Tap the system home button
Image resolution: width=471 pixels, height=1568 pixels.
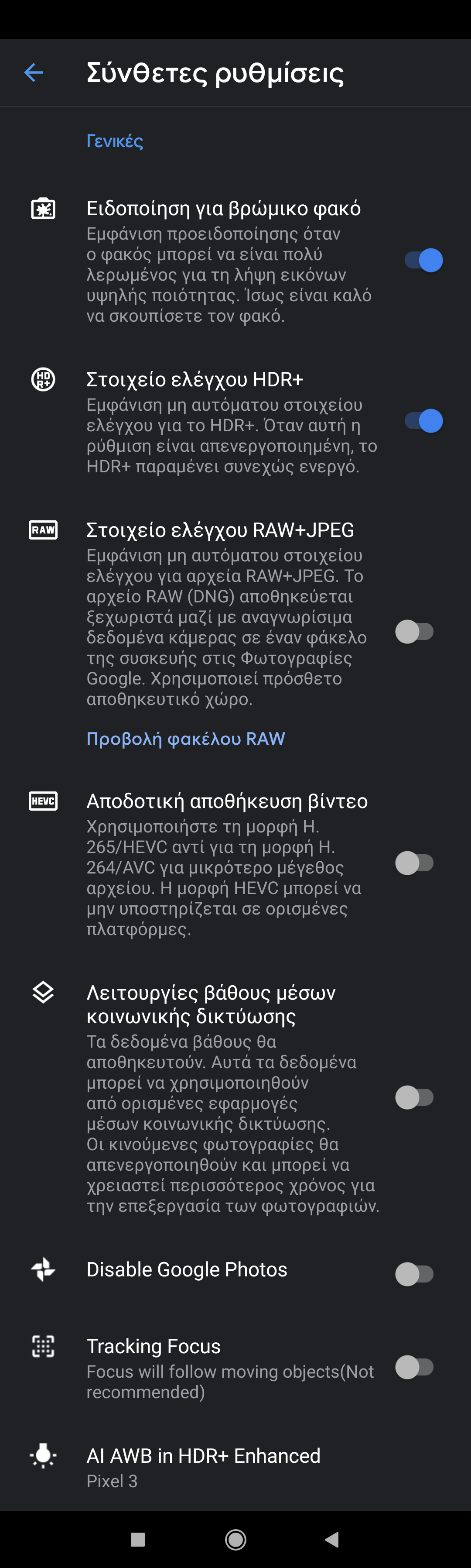pyautogui.click(x=235, y=1540)
